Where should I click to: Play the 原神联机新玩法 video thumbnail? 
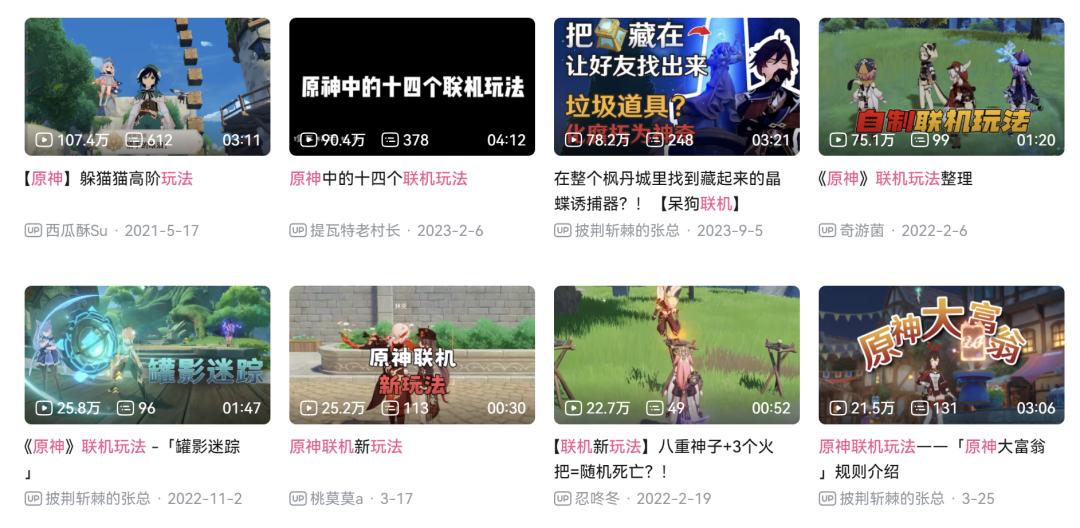[412, 355]
